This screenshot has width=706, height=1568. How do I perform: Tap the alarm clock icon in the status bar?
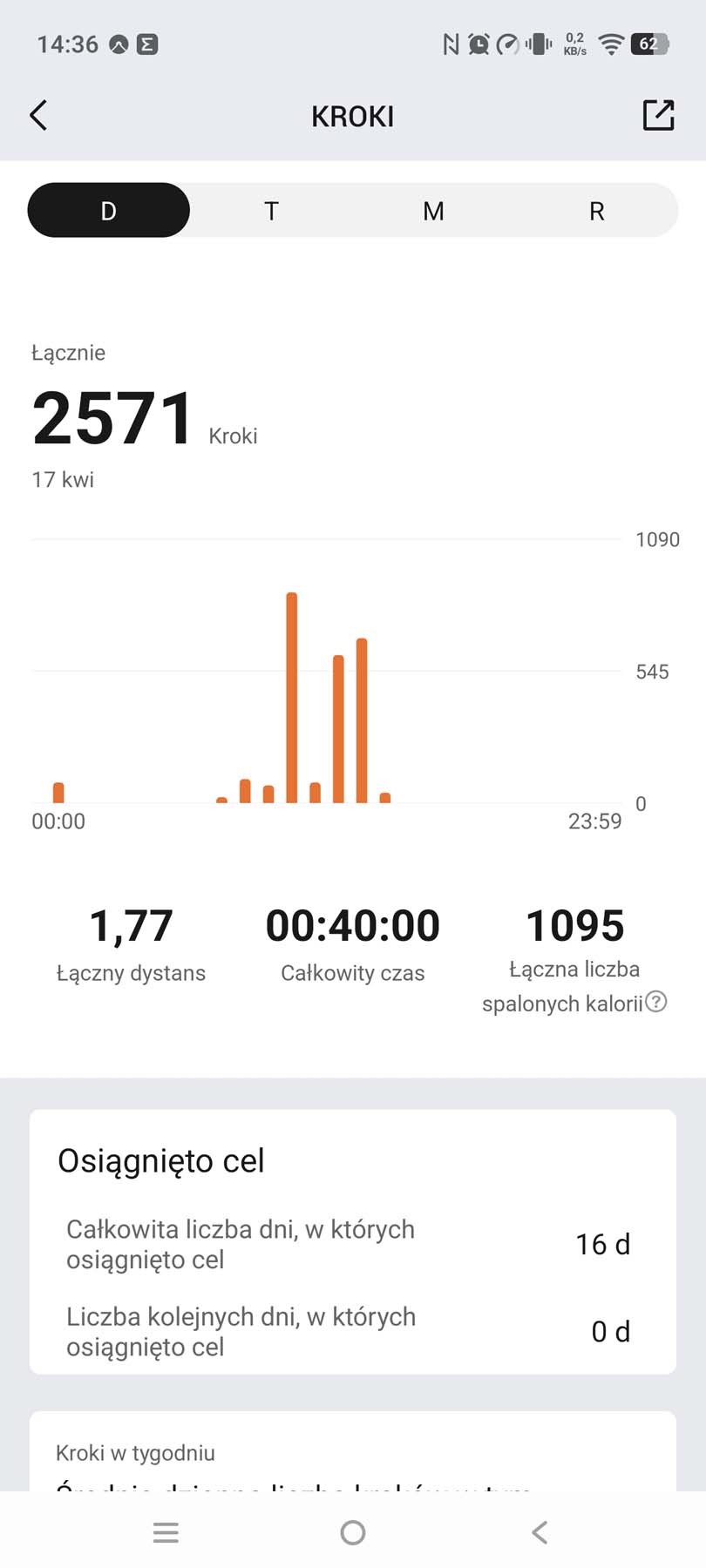tap(480, 44)
